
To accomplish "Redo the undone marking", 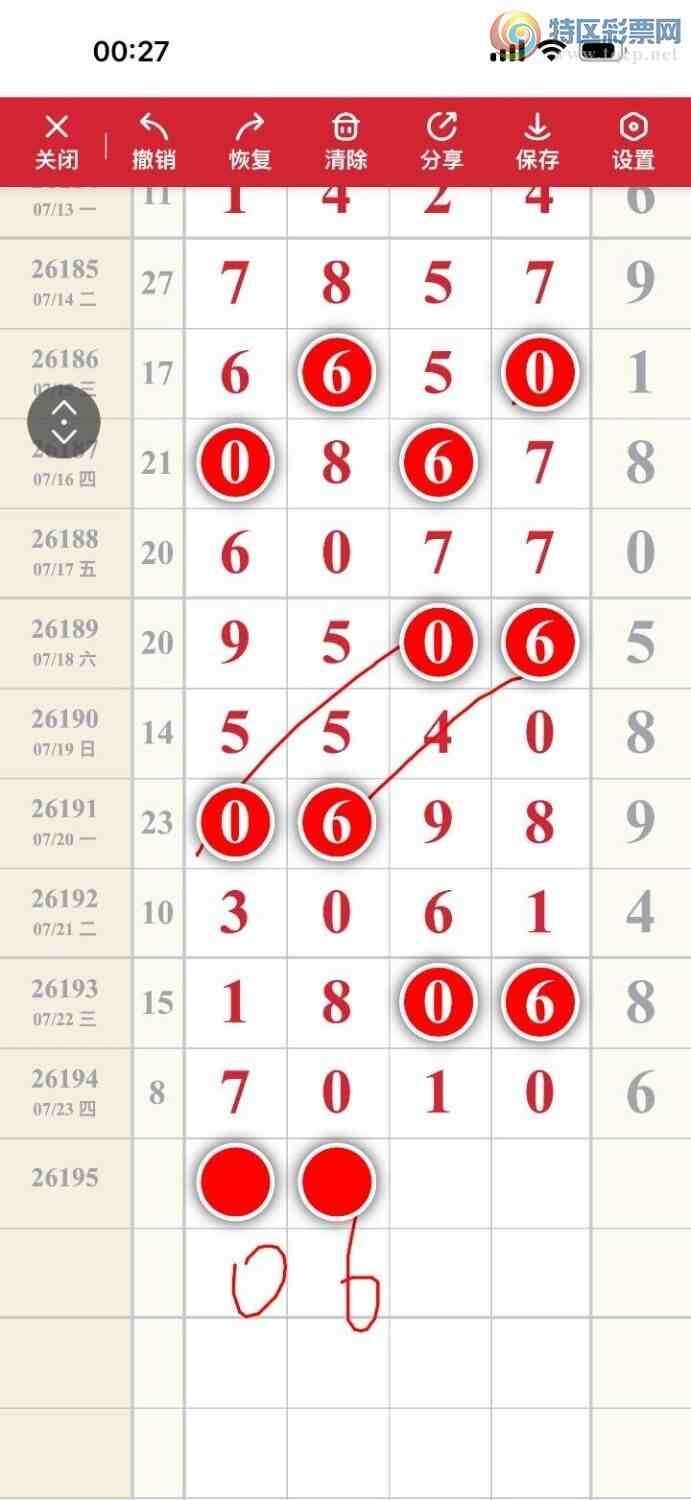I will pos(249,141).
